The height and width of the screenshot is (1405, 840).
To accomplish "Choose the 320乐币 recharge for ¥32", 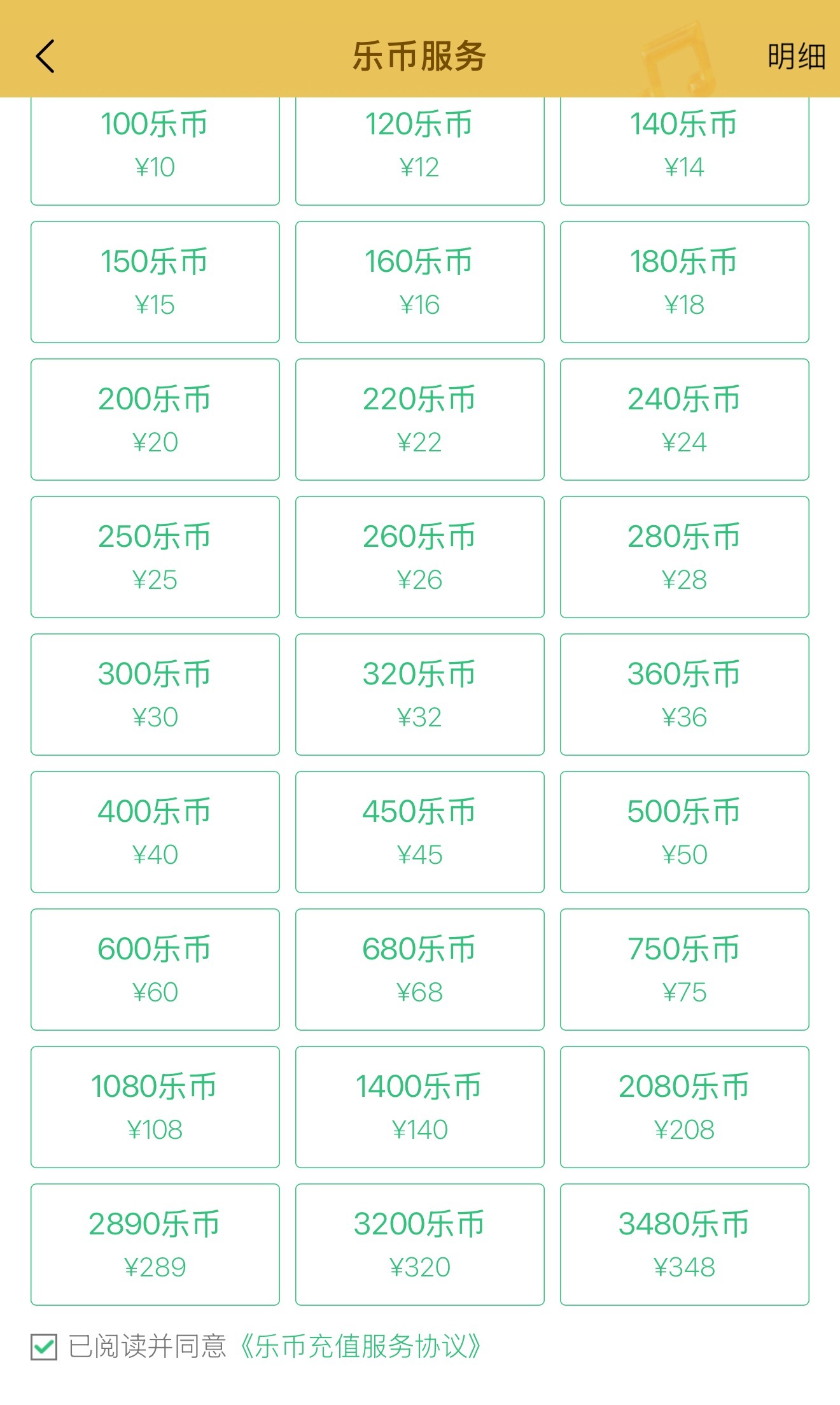I will click(x=420, y=695).
